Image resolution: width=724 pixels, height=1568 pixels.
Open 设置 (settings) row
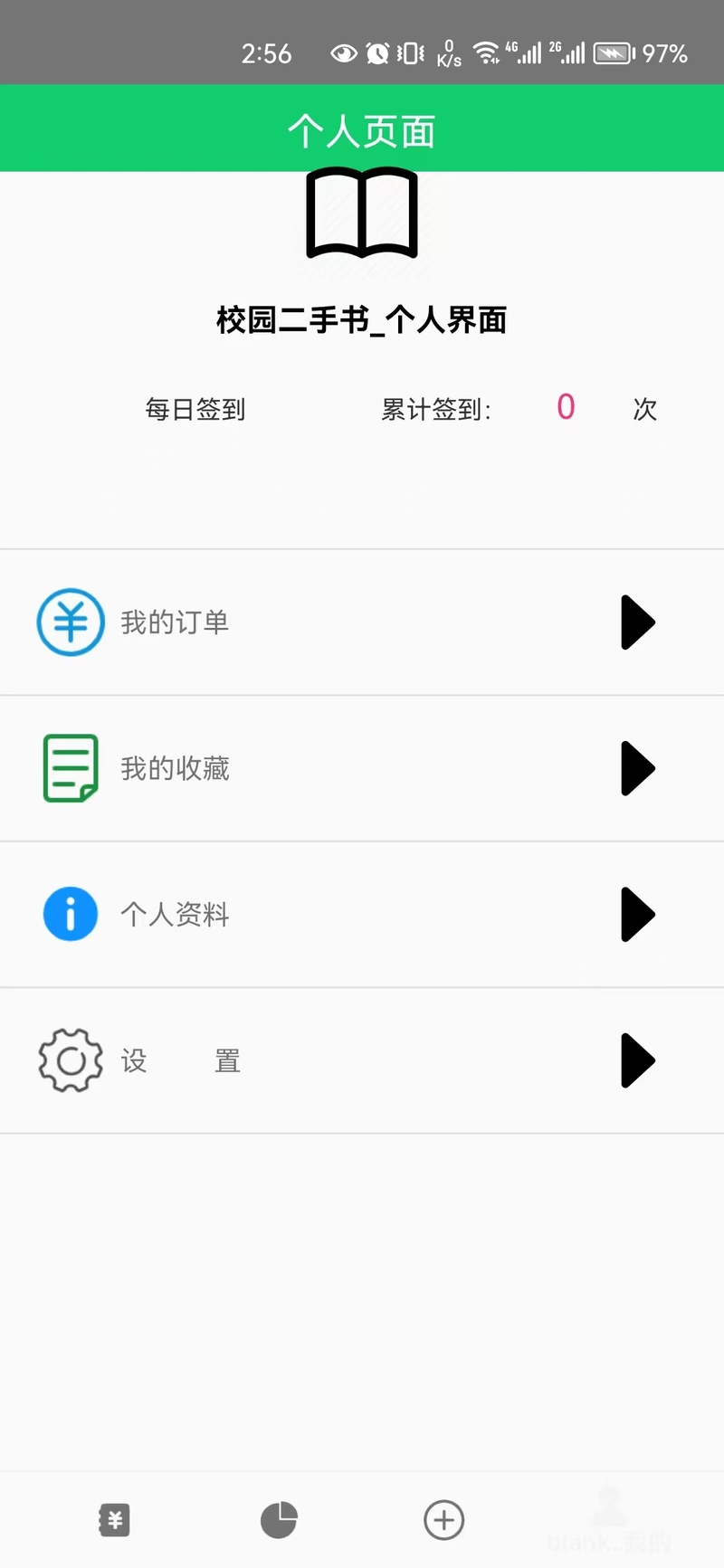(x=362, y=1060)
